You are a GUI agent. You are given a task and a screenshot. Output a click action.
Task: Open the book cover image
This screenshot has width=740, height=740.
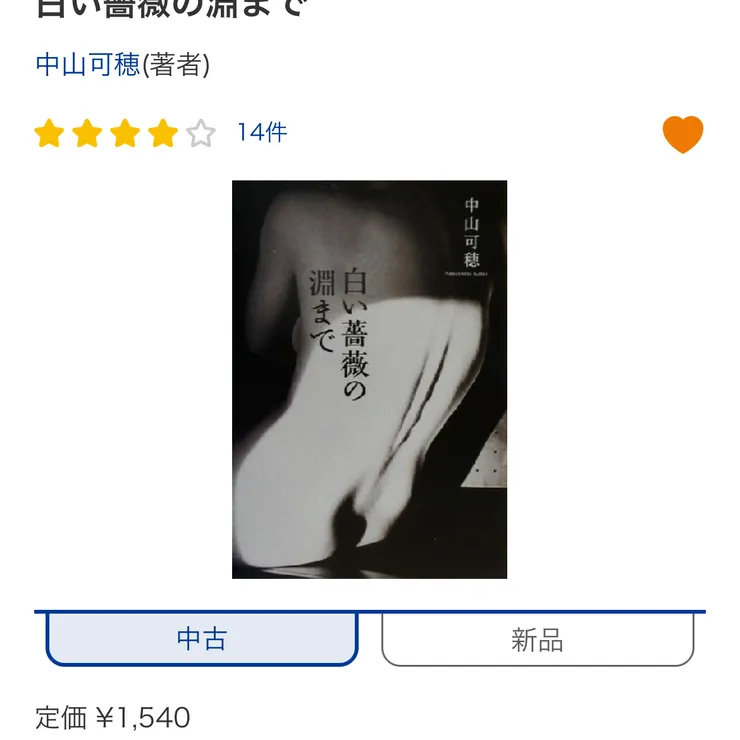coord(369,379)
